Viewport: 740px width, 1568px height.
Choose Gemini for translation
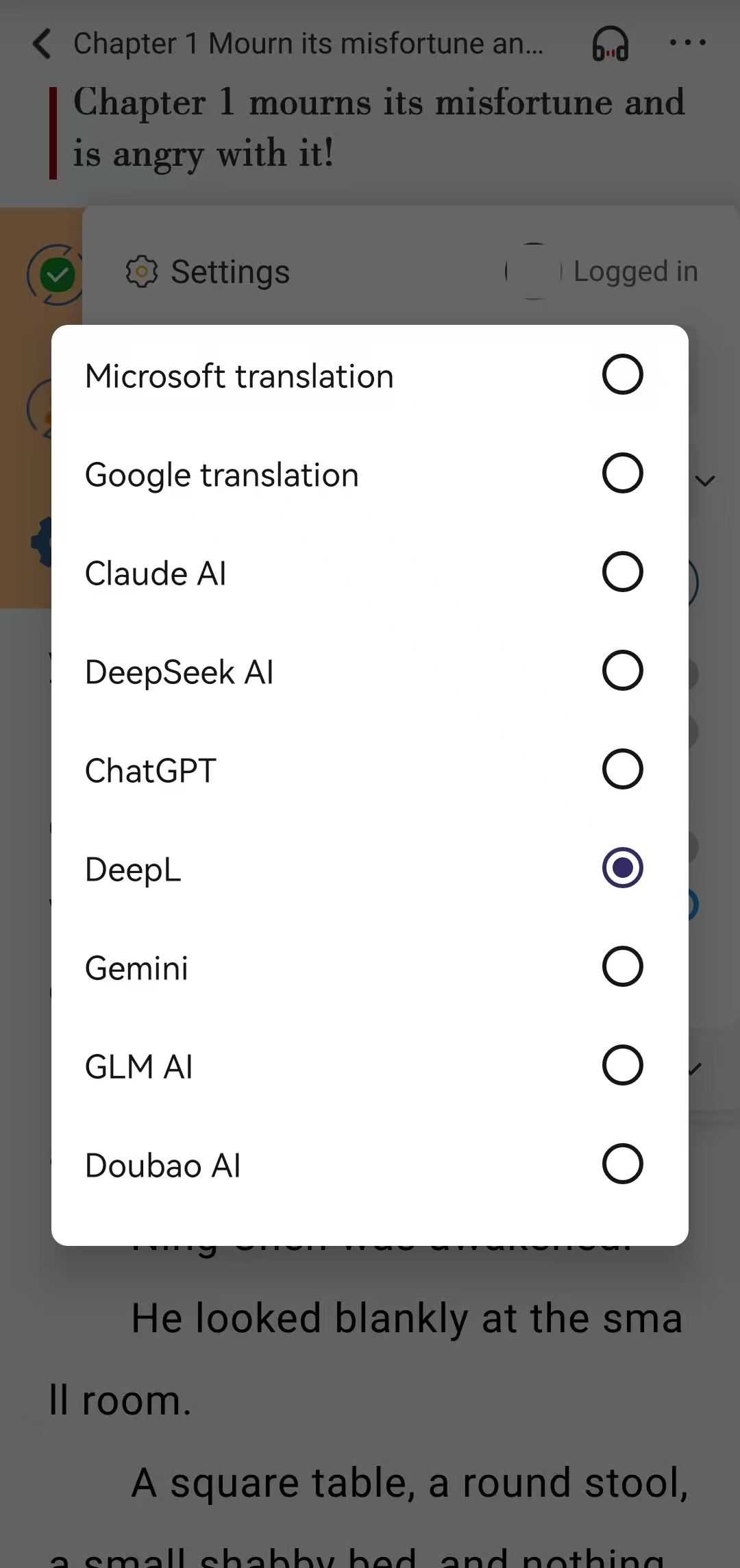coord(370,967)
